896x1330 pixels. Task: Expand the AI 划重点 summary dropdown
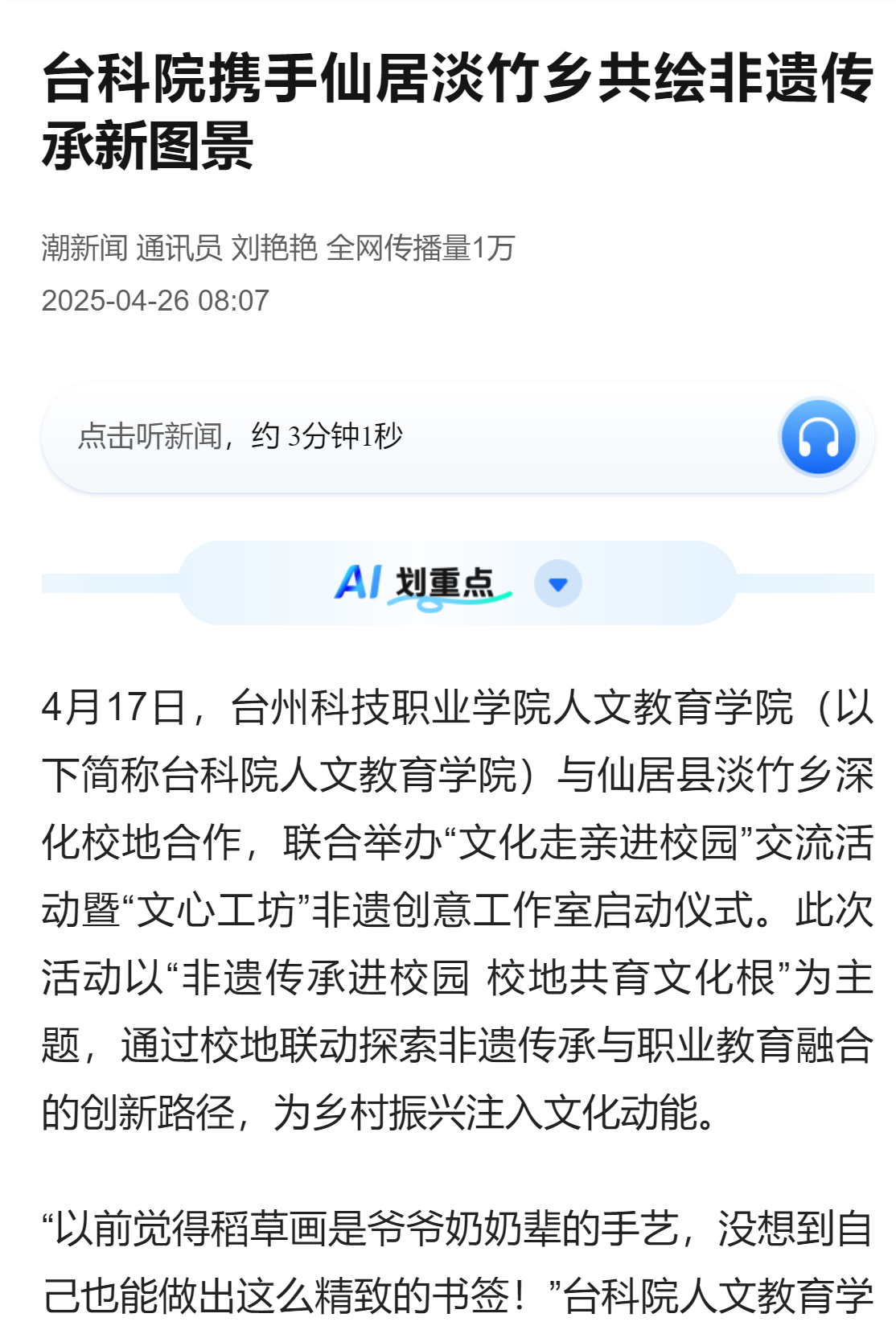click(x=557, y=583)
